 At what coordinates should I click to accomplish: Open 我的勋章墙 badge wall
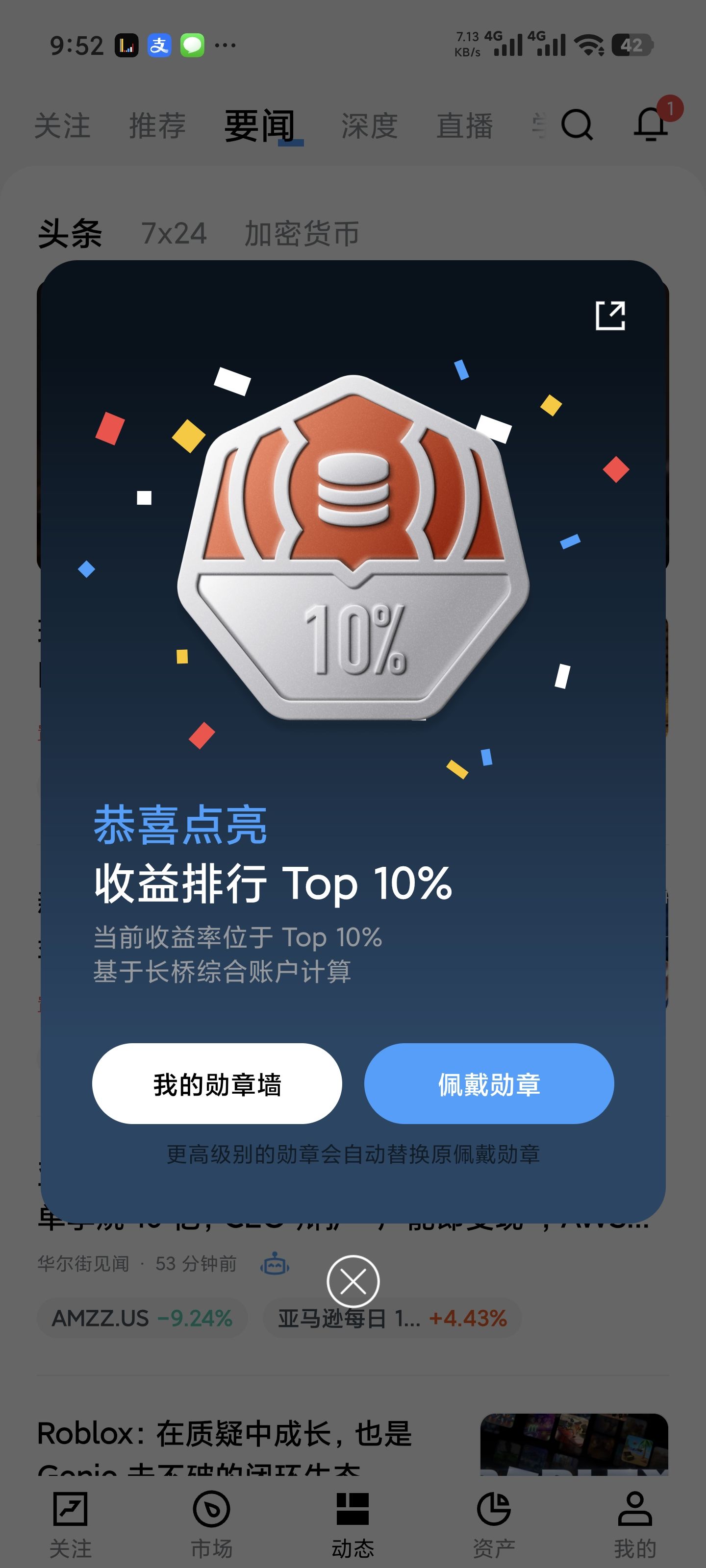[x=217, y=1083]
